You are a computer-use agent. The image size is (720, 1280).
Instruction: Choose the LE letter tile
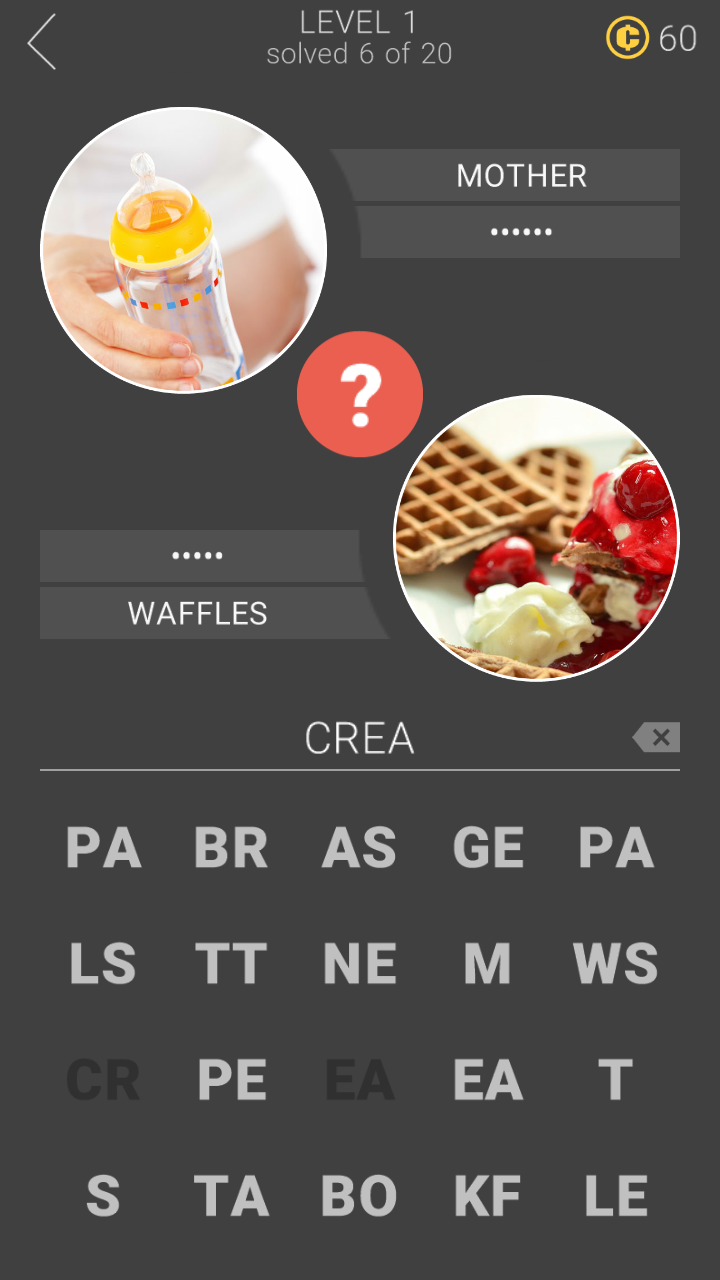[616, 1196]
